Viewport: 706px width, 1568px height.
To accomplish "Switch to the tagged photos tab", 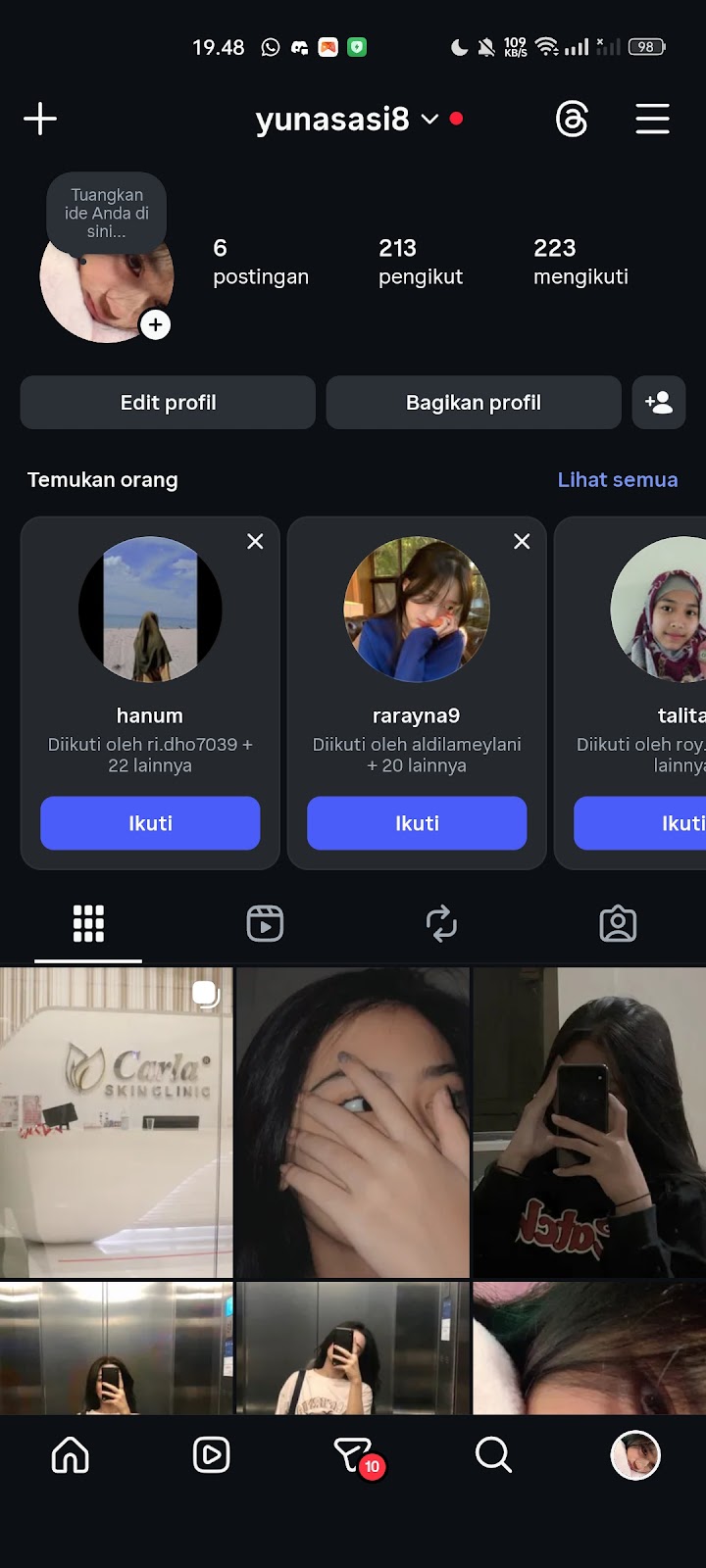I will point(618,923).
